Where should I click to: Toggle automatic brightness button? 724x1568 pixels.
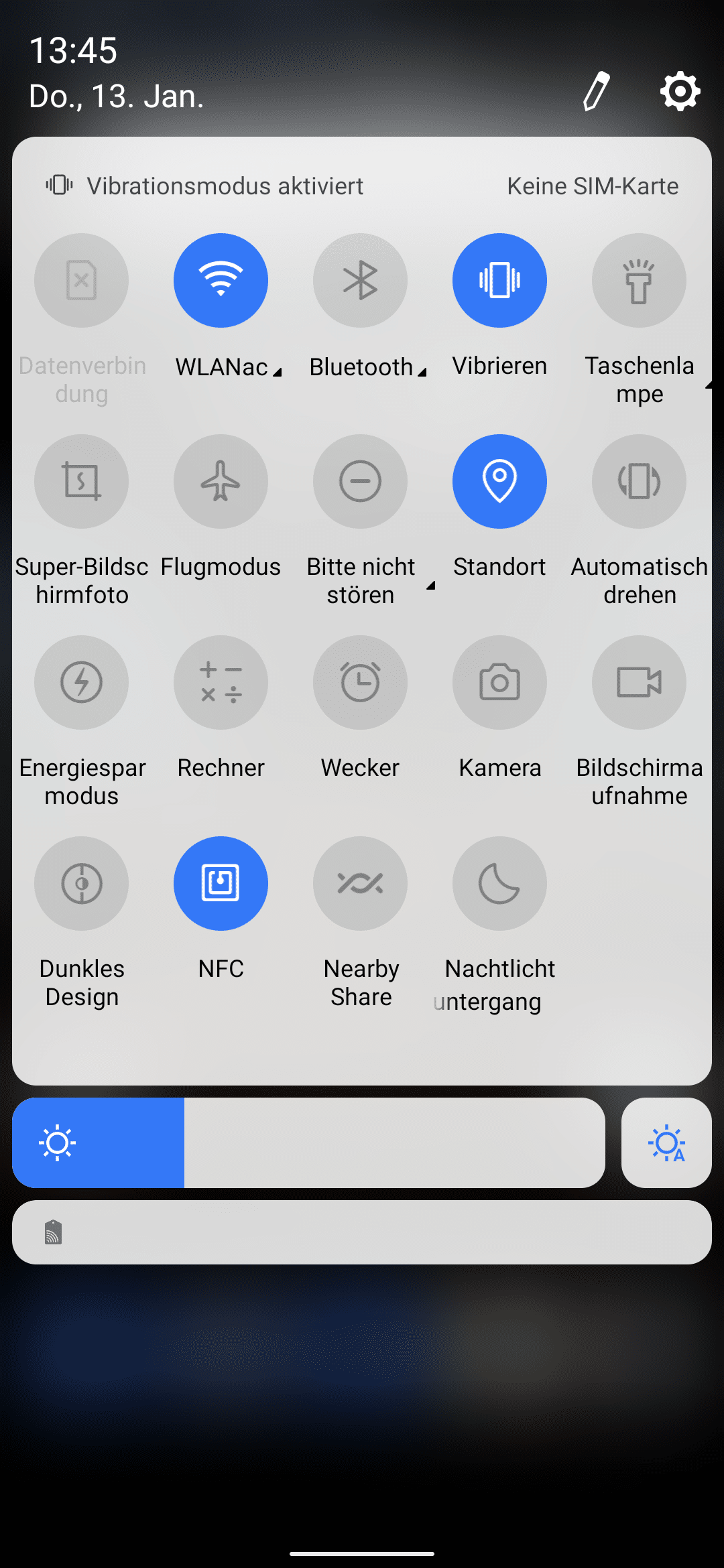(666, 1142)
